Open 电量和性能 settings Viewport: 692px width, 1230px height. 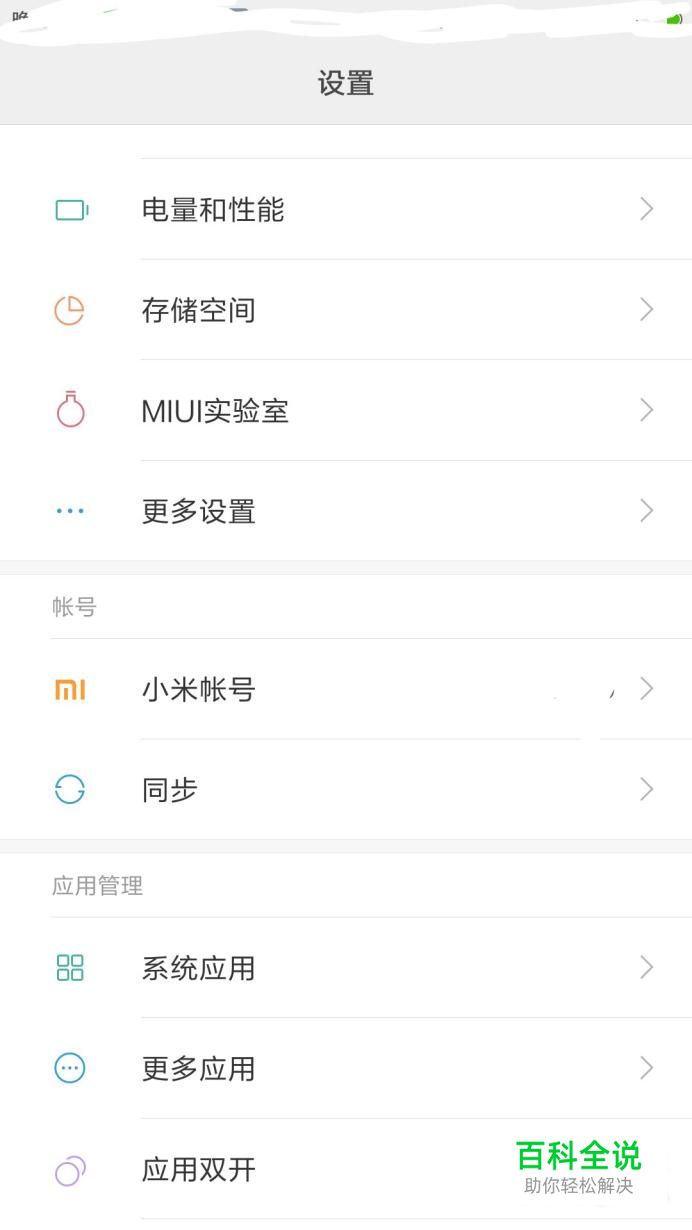pyautogui.click(x=213, y=209)
